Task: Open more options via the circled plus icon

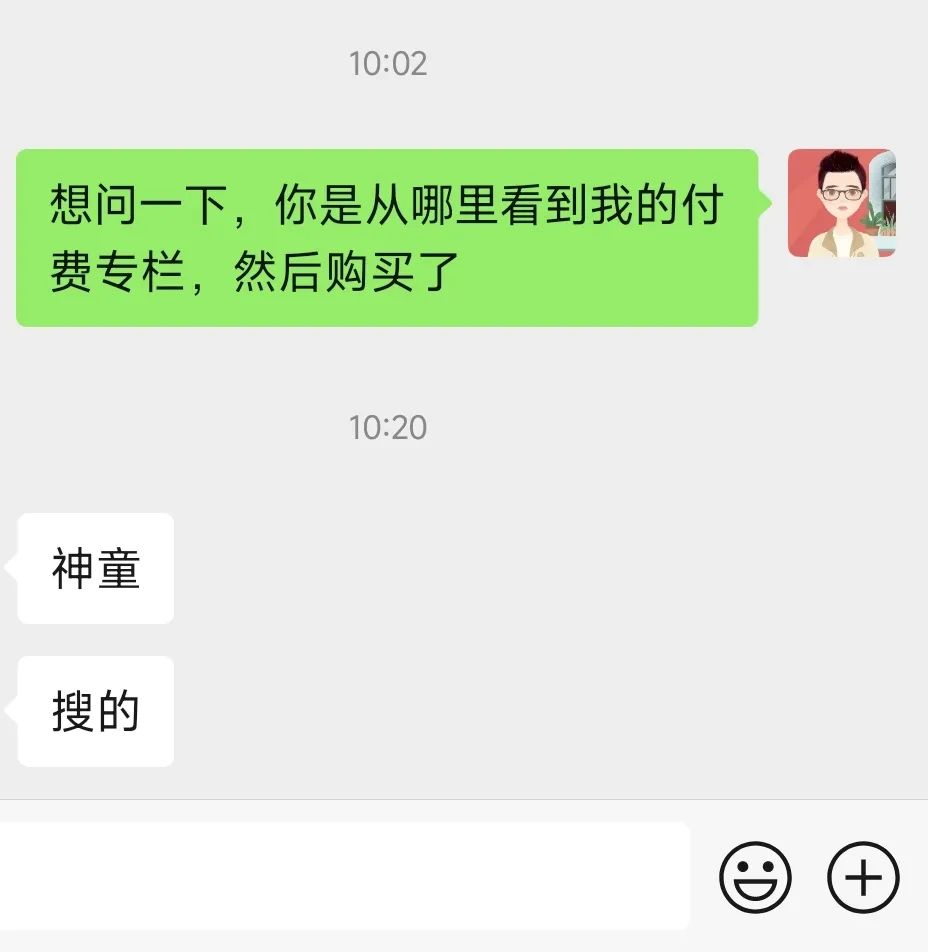Action: click(x=862, y=876)
